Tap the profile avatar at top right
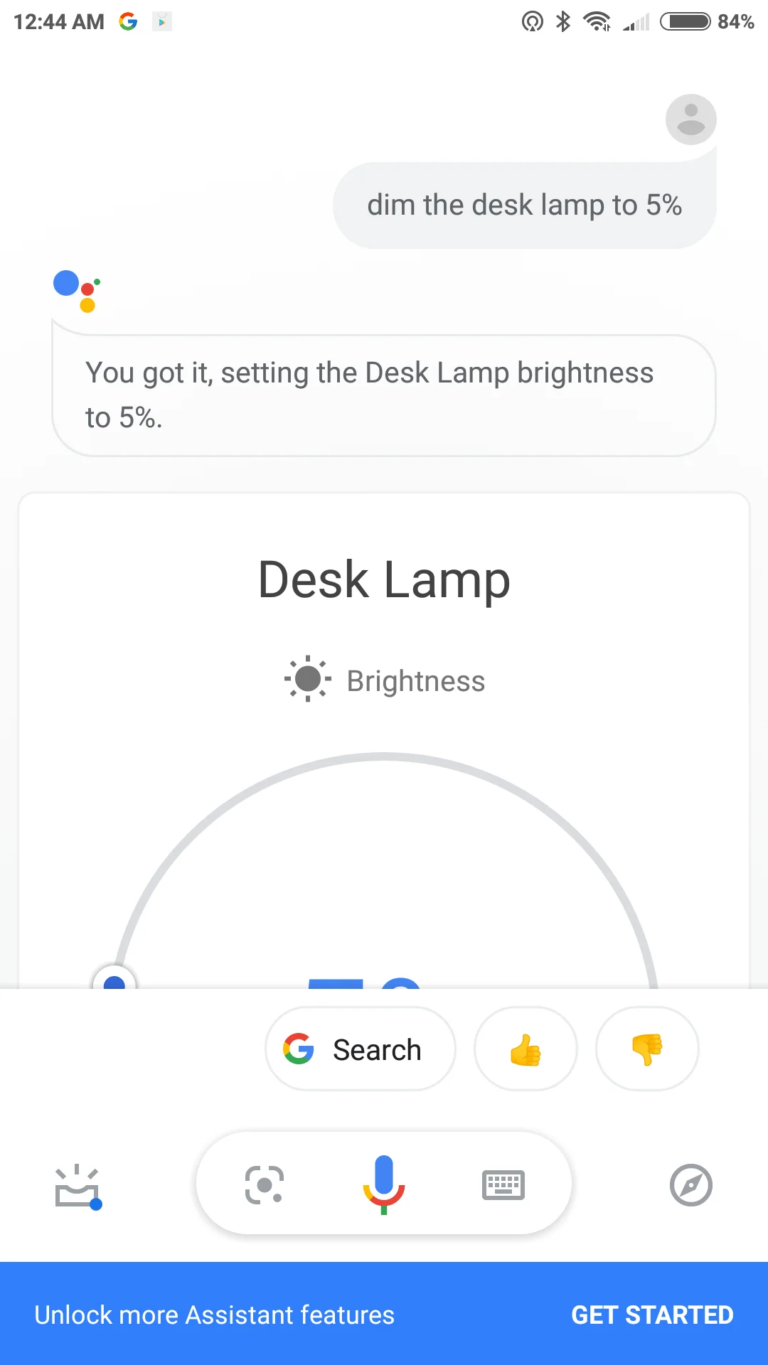This screenshot has height=1365, width=768. pos(690,118)
